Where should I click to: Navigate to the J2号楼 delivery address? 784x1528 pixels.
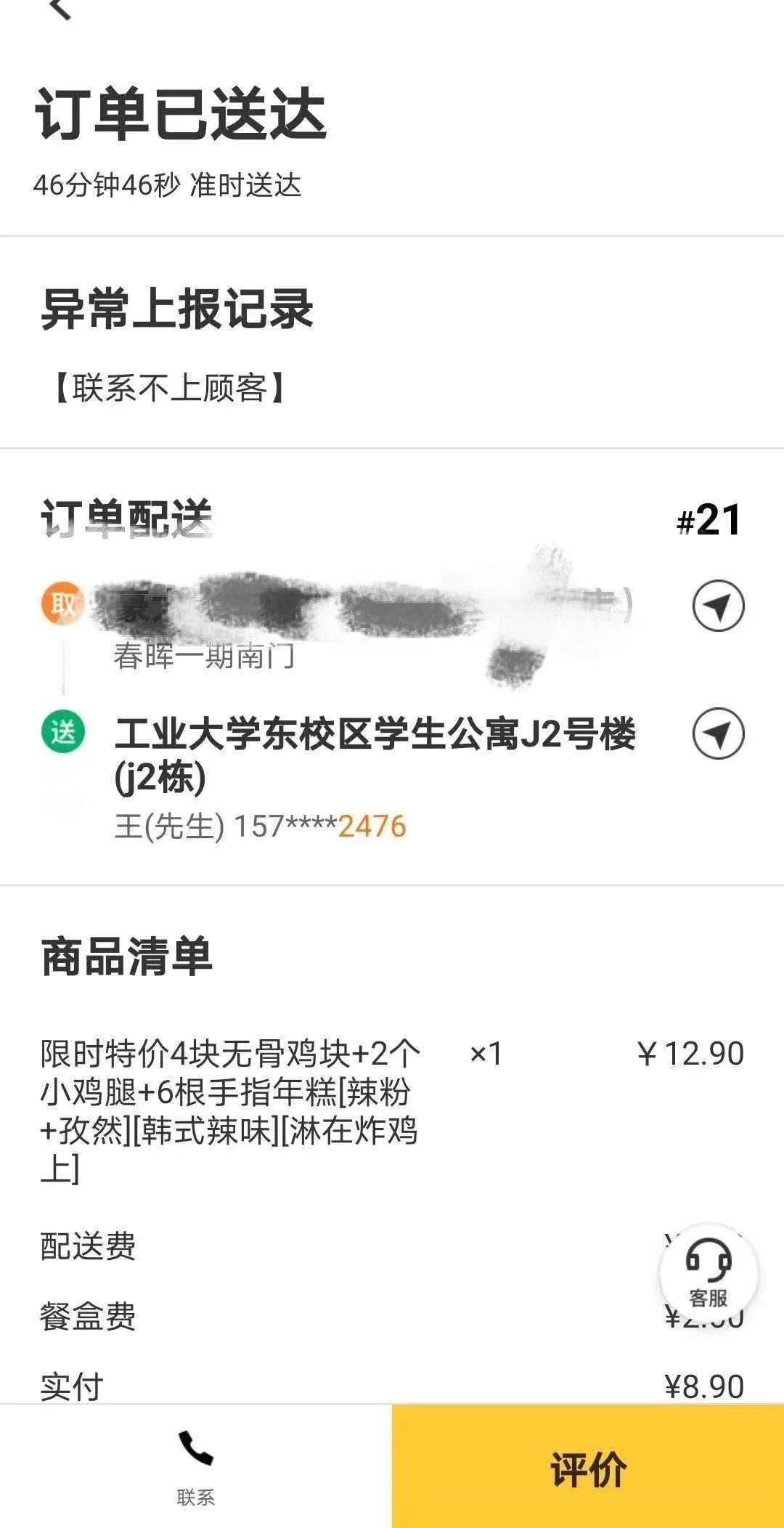coord(717,733)
